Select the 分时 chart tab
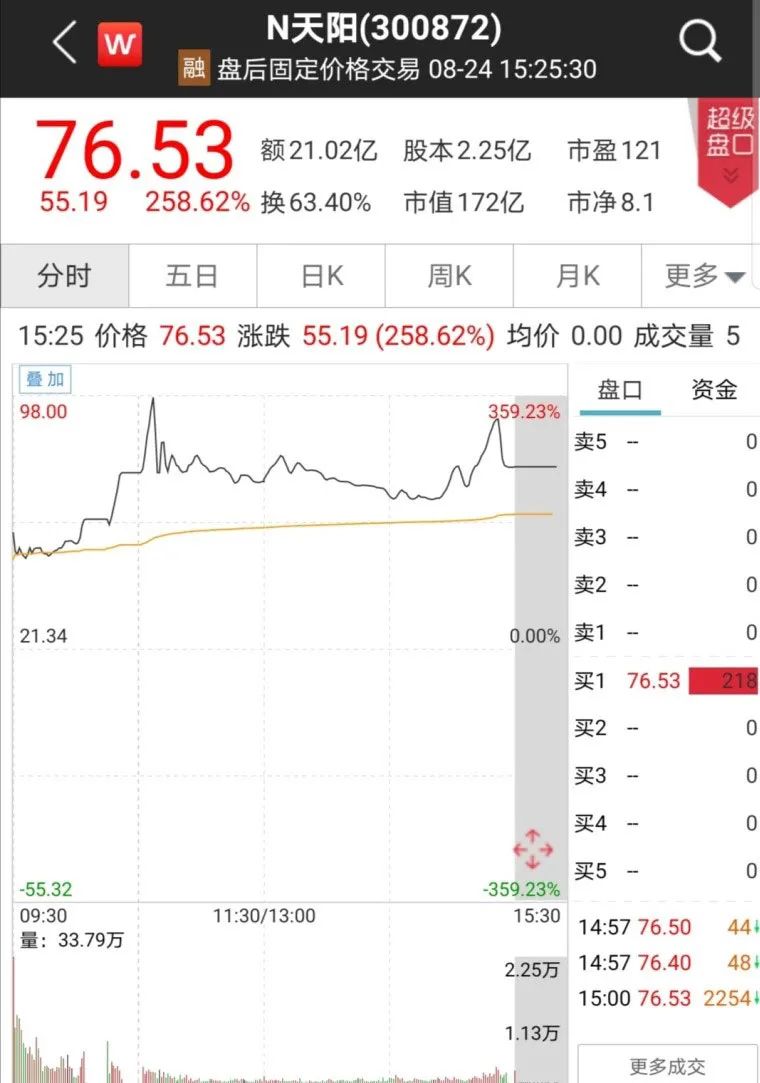This screenshot has height=1083, width=760. point(64,276)
